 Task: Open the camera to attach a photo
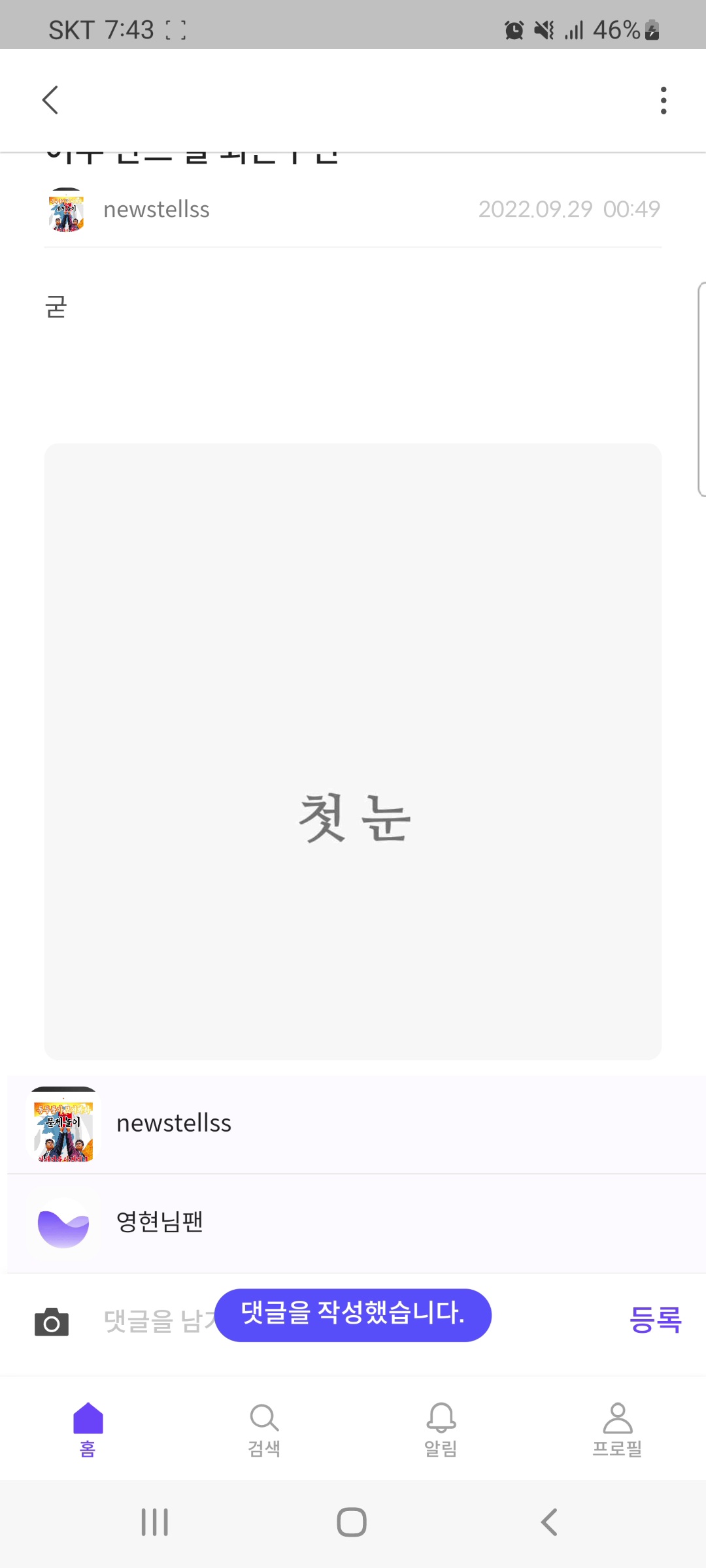click(x=52, y=1321)
